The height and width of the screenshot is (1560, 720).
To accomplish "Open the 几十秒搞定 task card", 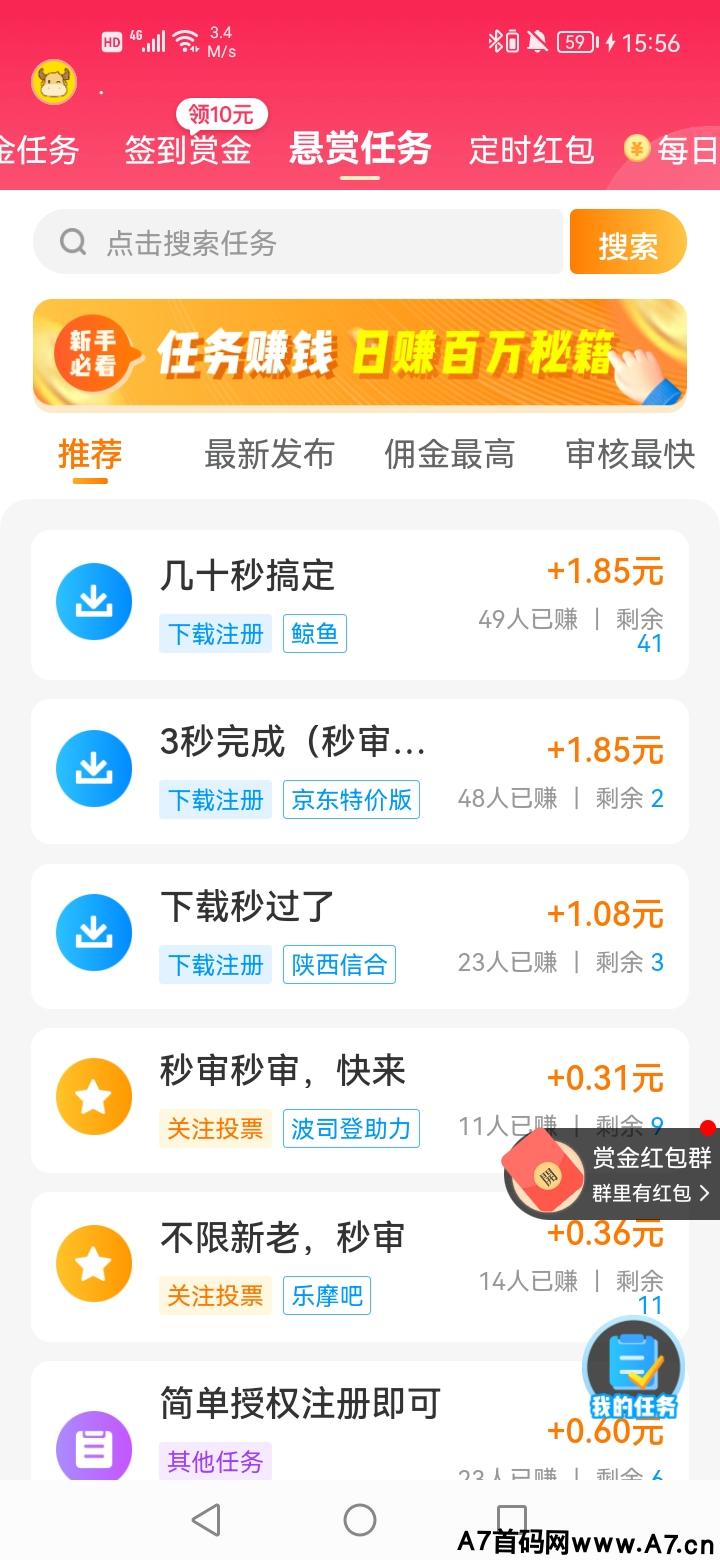I will pos(360,604).
